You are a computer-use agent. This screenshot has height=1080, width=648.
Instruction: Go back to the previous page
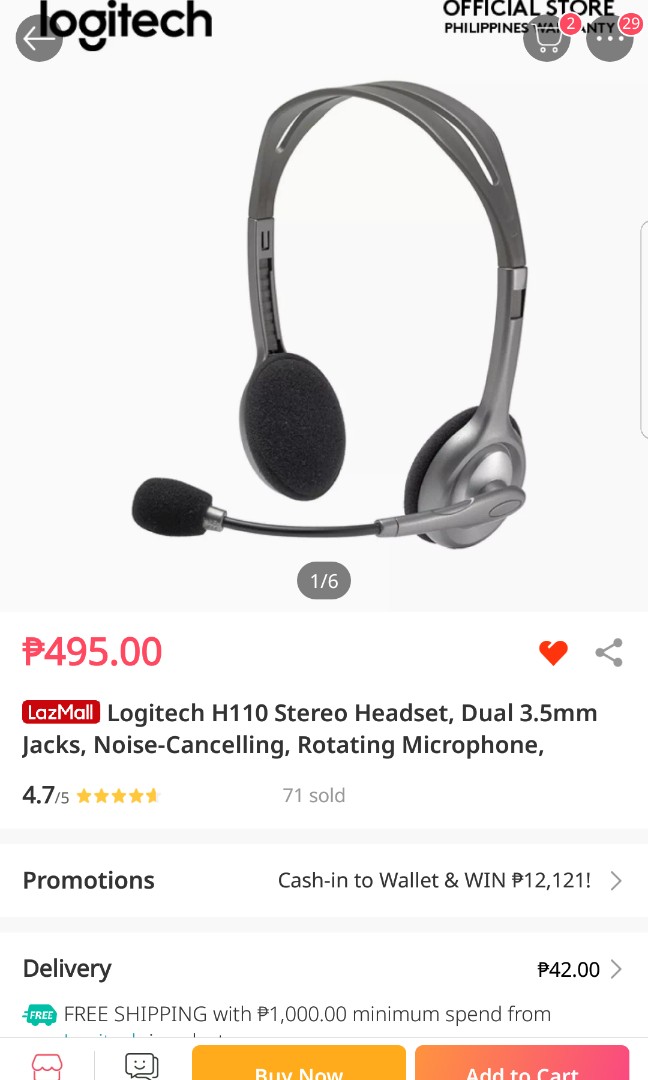pos(39,39)
